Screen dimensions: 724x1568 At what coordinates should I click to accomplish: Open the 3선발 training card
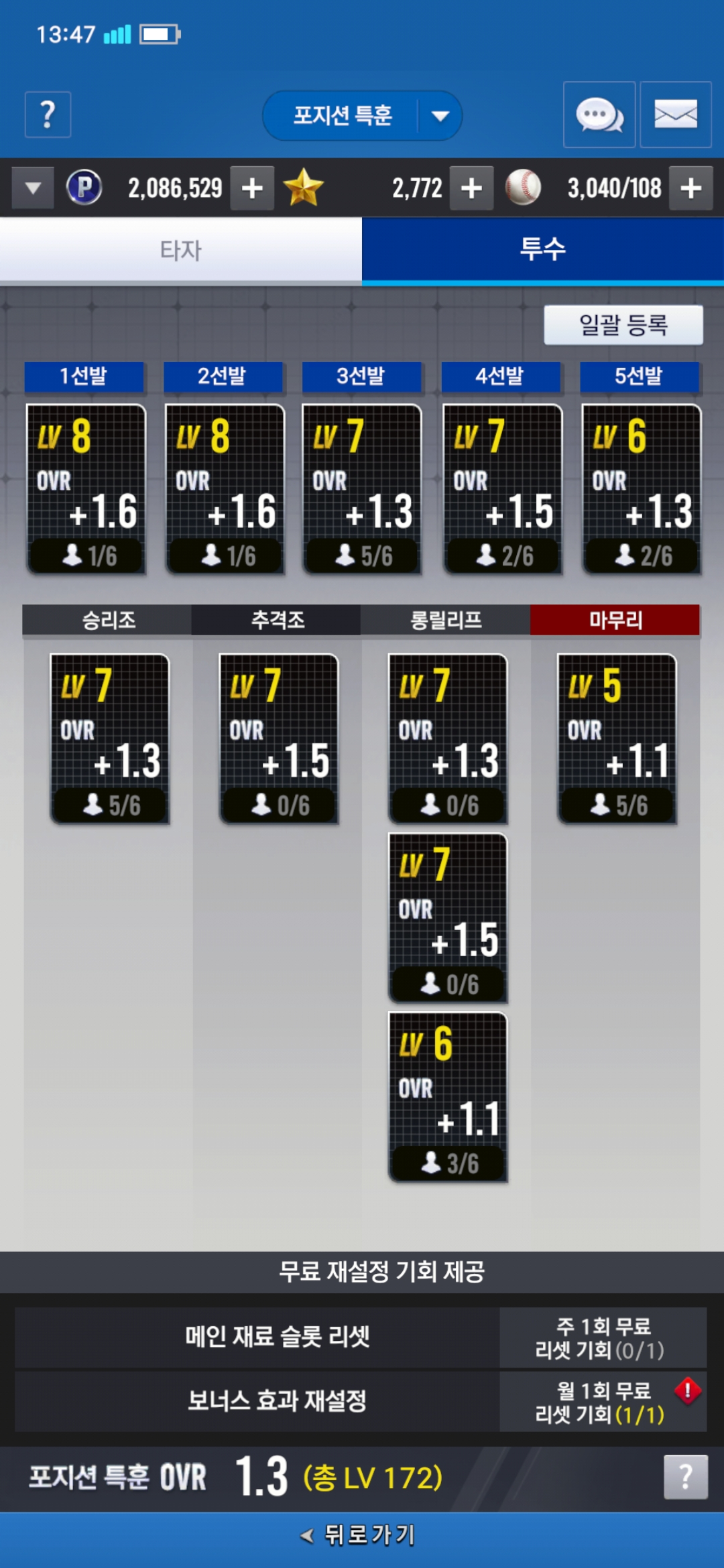(x=362, y=488)
